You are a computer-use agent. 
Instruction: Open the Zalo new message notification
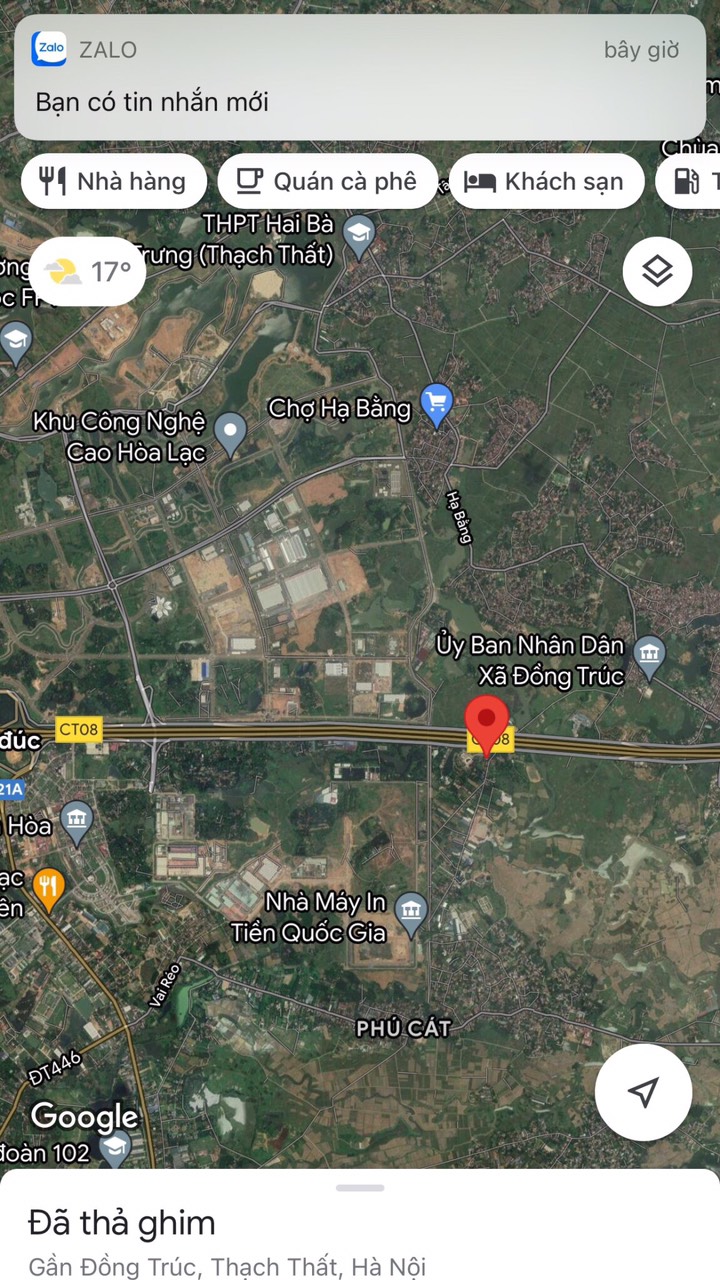pos(360,77)
